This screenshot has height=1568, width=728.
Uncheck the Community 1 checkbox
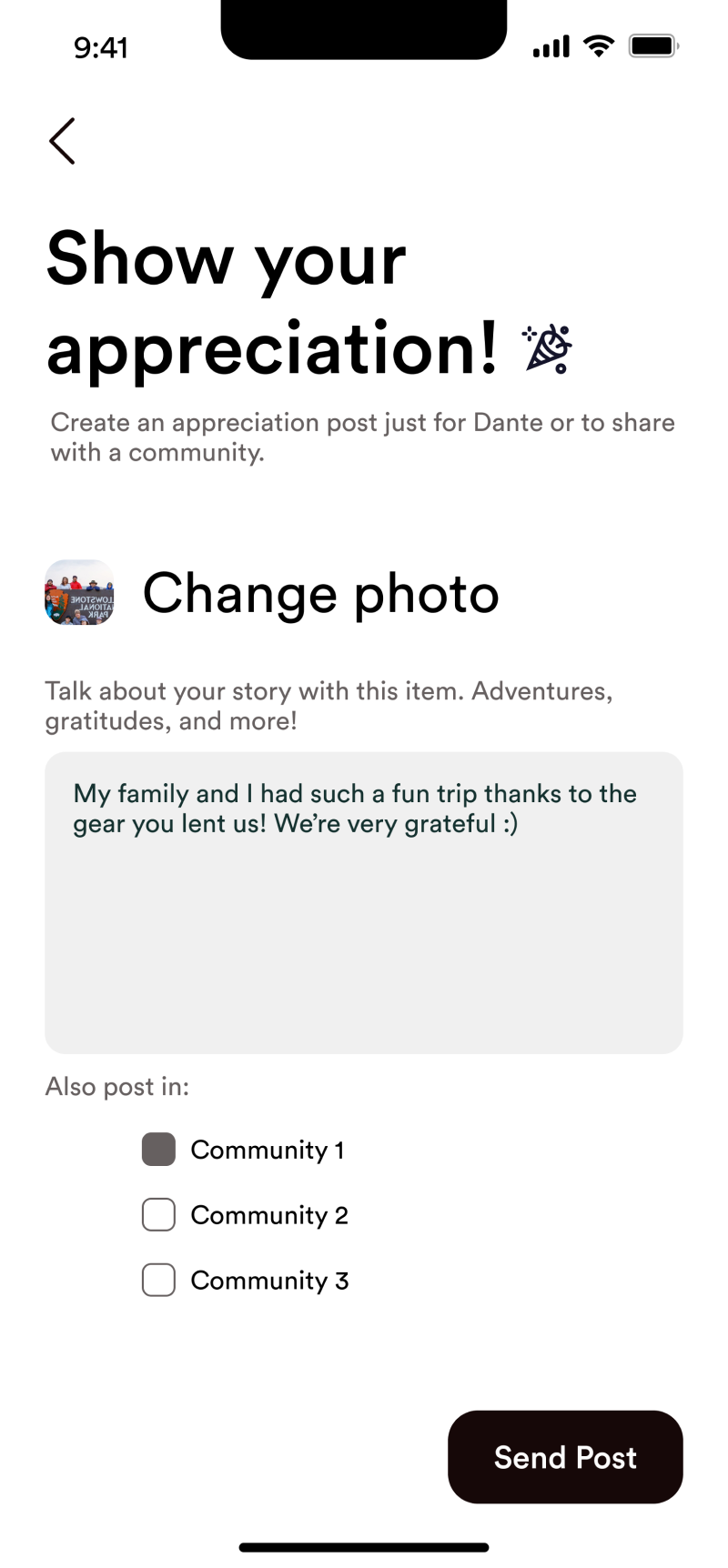pos(158,1150)
